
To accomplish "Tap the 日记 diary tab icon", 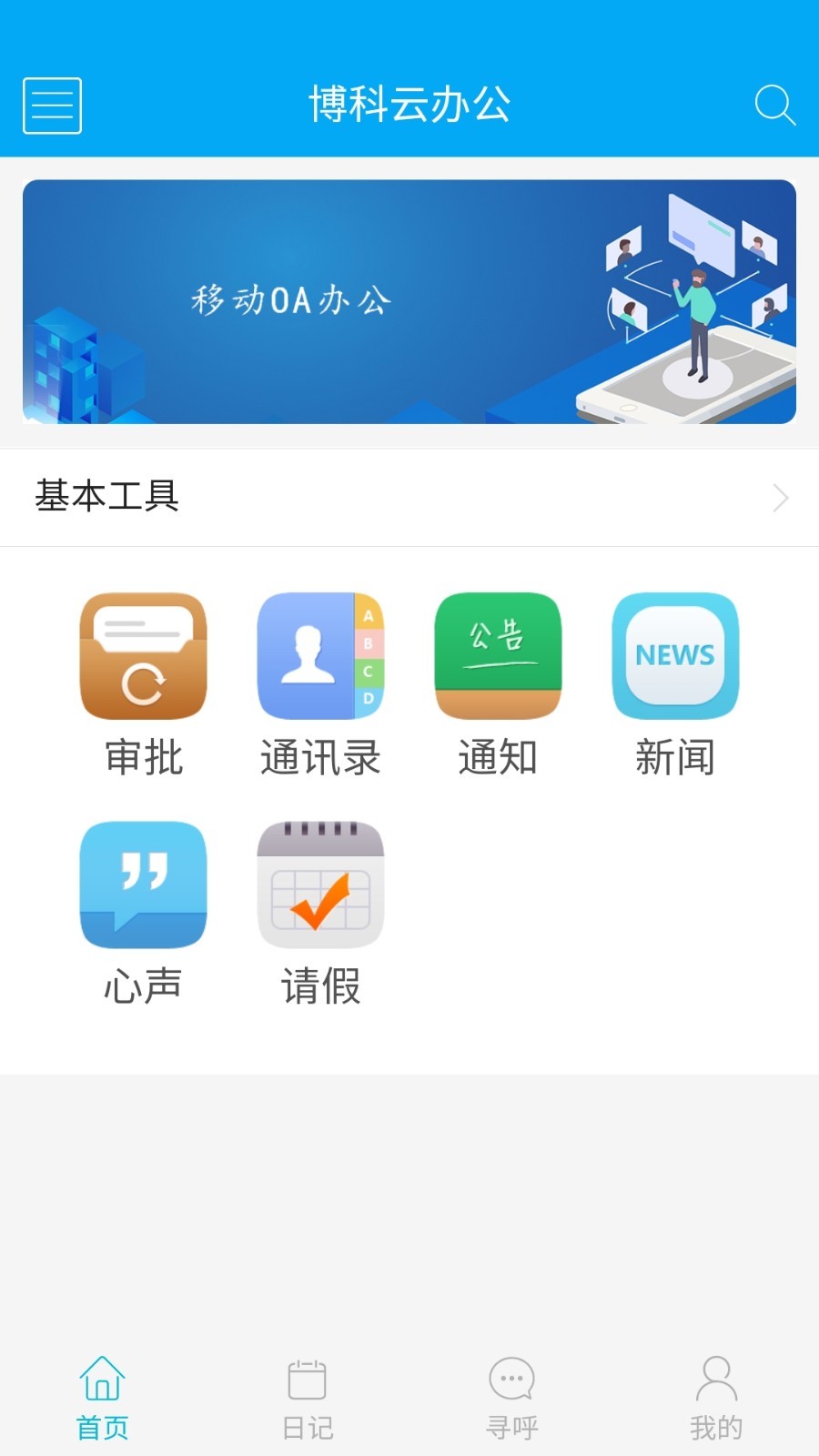I will [x=307, y=1379].
